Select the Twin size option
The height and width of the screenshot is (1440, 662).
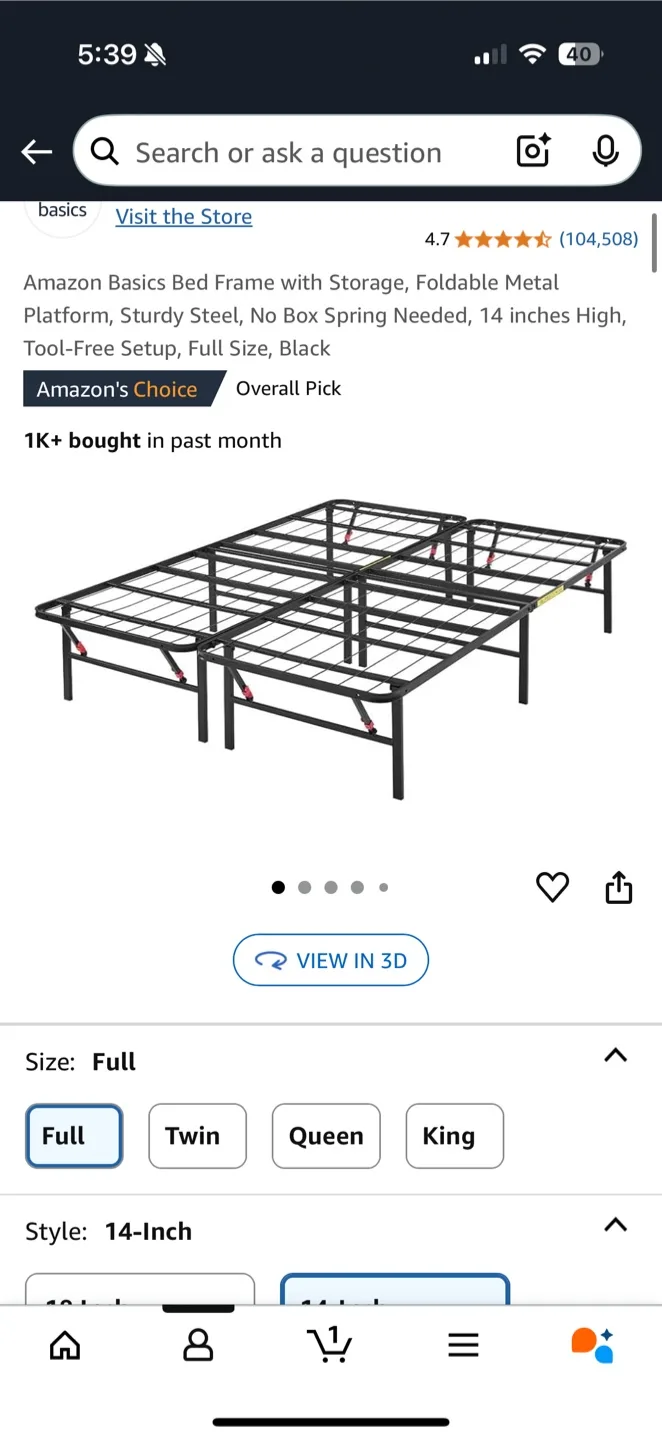pyautogui.click(x=197, y=1136)
